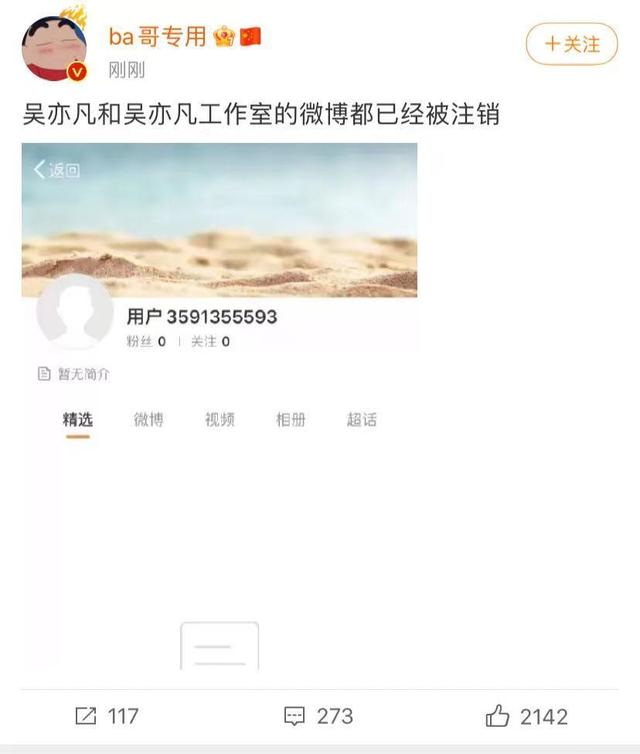Screen dimensions: 640x754
Task: Open the ba哥专用 username link
Action: 157,37
